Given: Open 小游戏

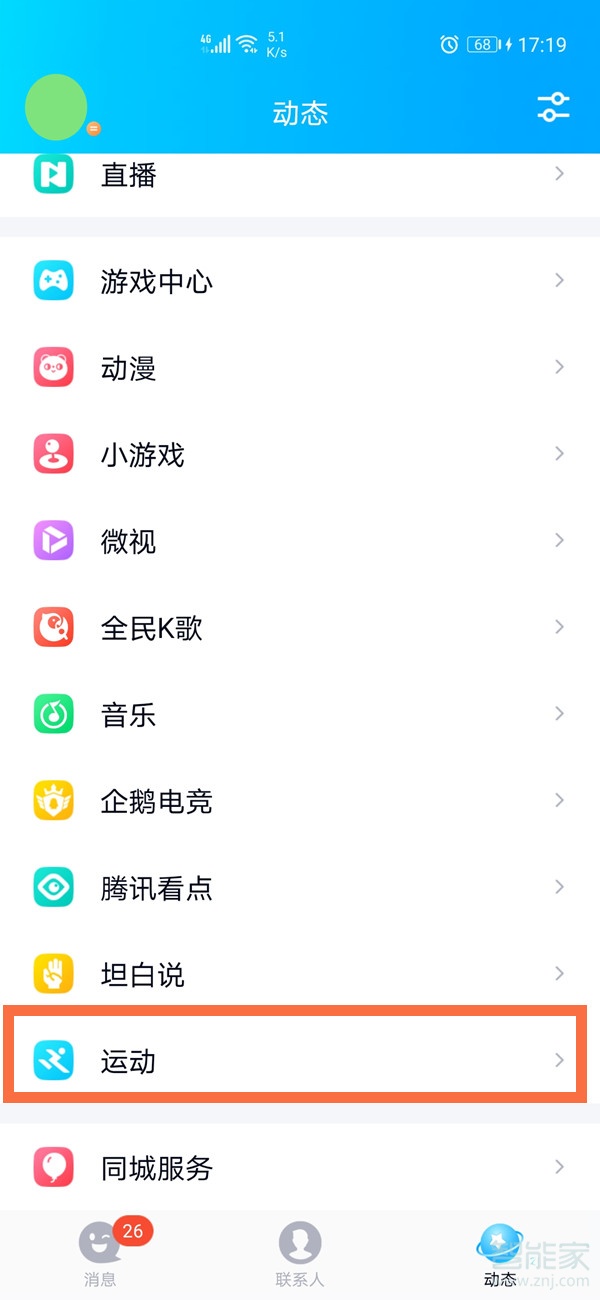Looking at the screenshot, I should coord(300,456).
